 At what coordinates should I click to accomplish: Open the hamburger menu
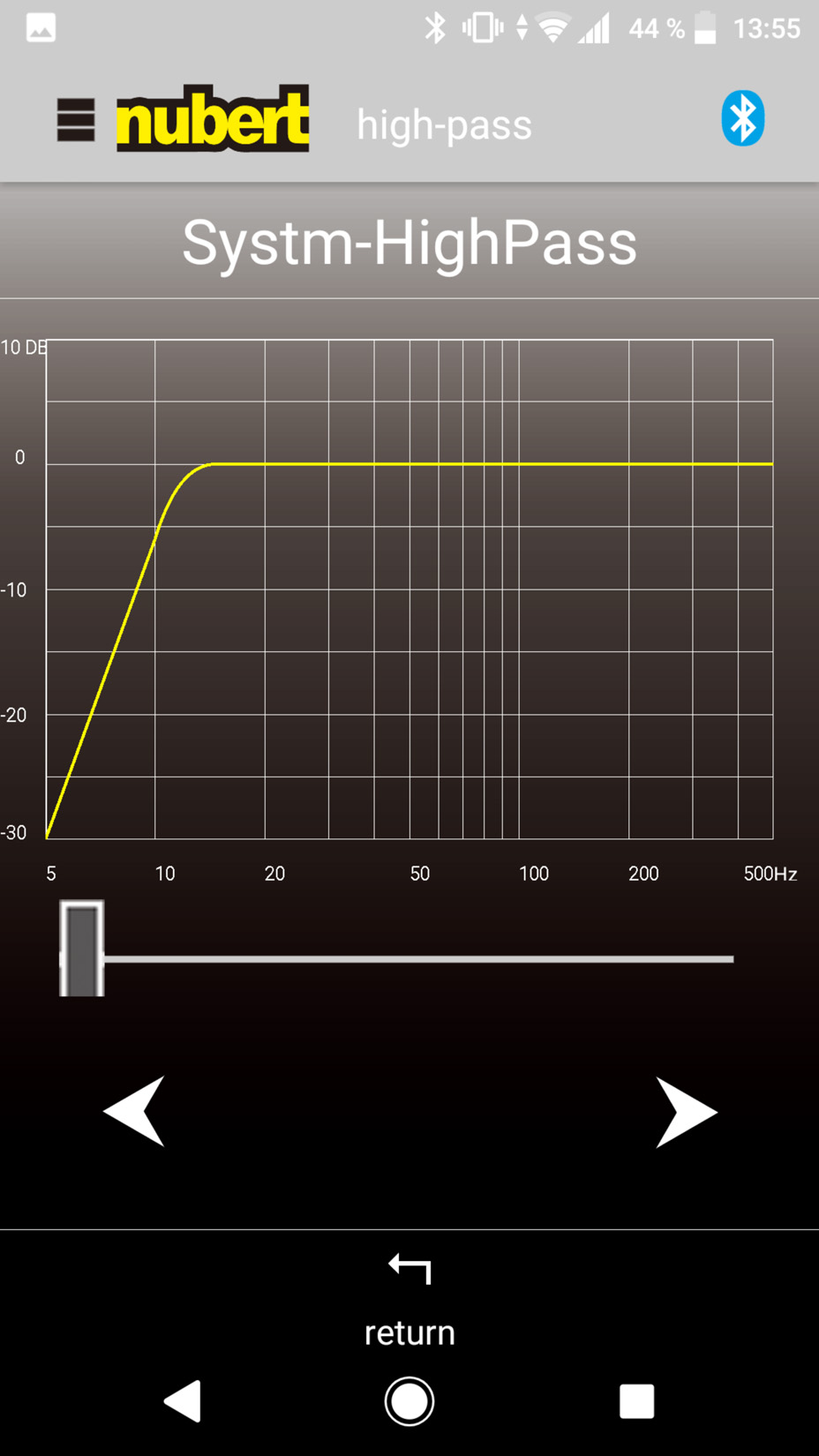click(x=76, y=120)
